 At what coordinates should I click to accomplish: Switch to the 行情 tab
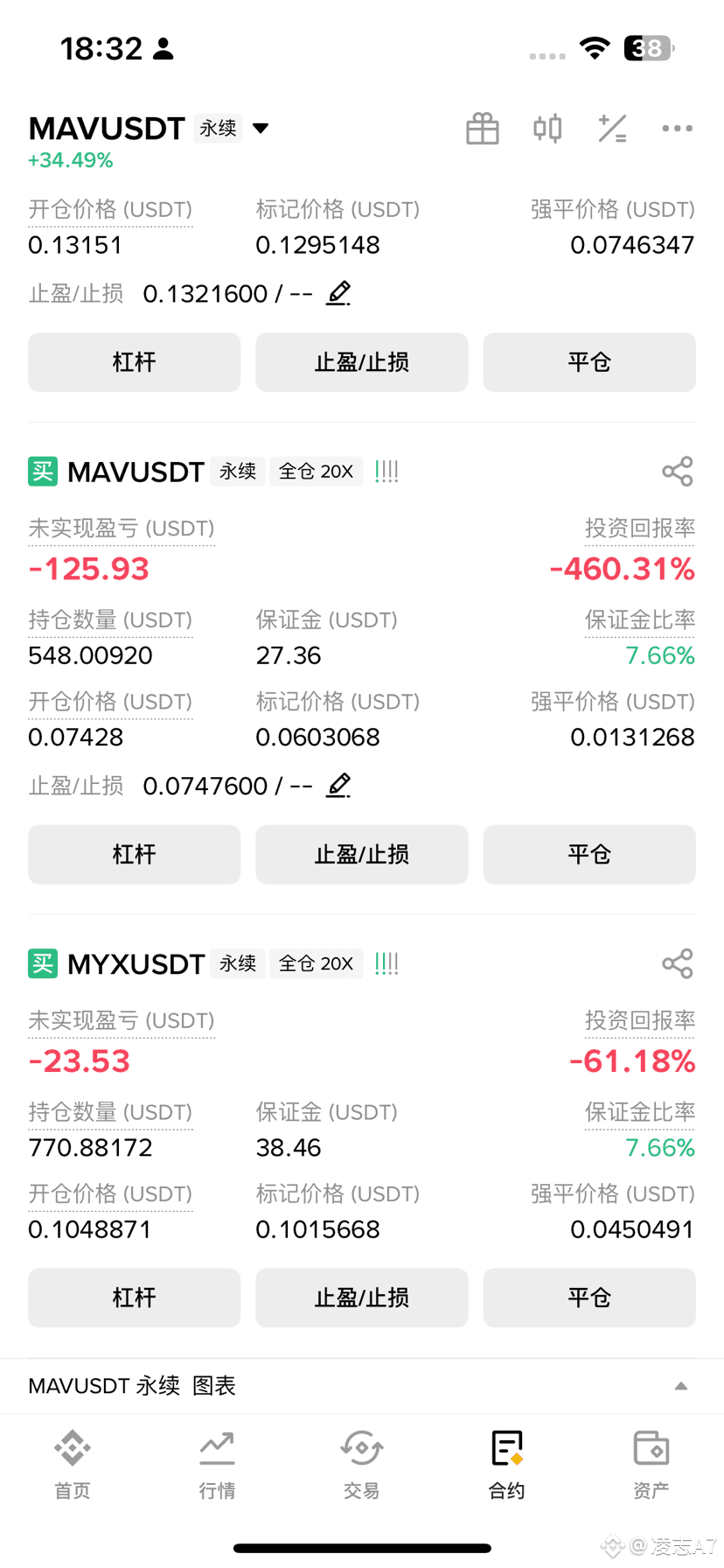[217, 1464]
